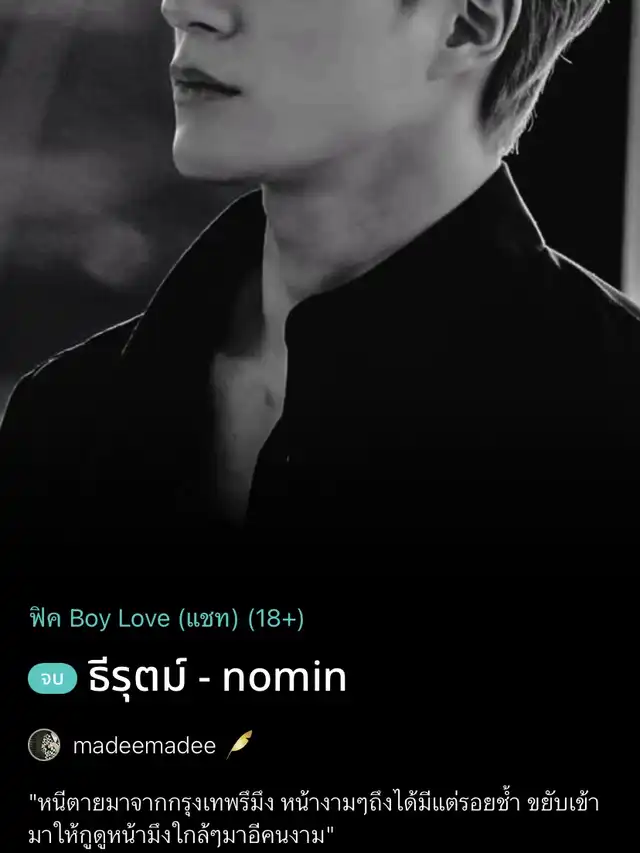Open author madeemadee's profile
The height and width of the screenshot is (853, 640).
[143, 745]
